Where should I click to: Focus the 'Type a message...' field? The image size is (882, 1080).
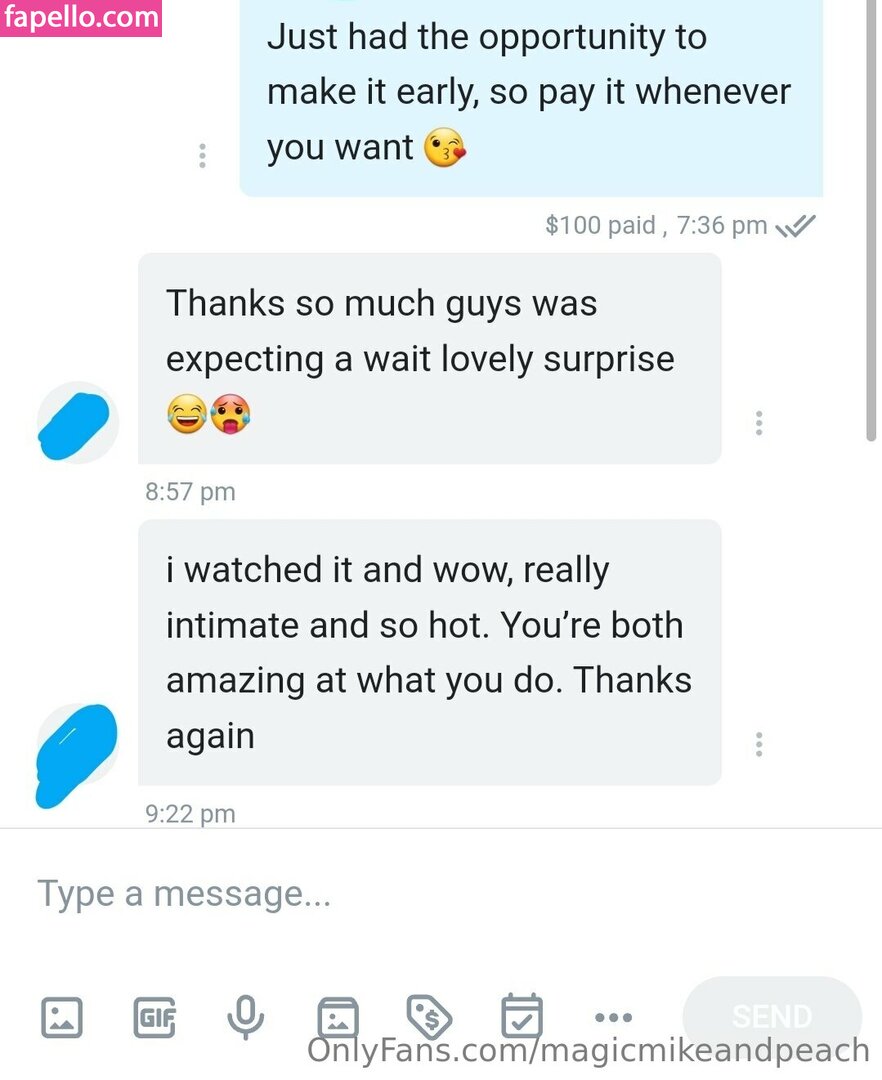point(400,893)
